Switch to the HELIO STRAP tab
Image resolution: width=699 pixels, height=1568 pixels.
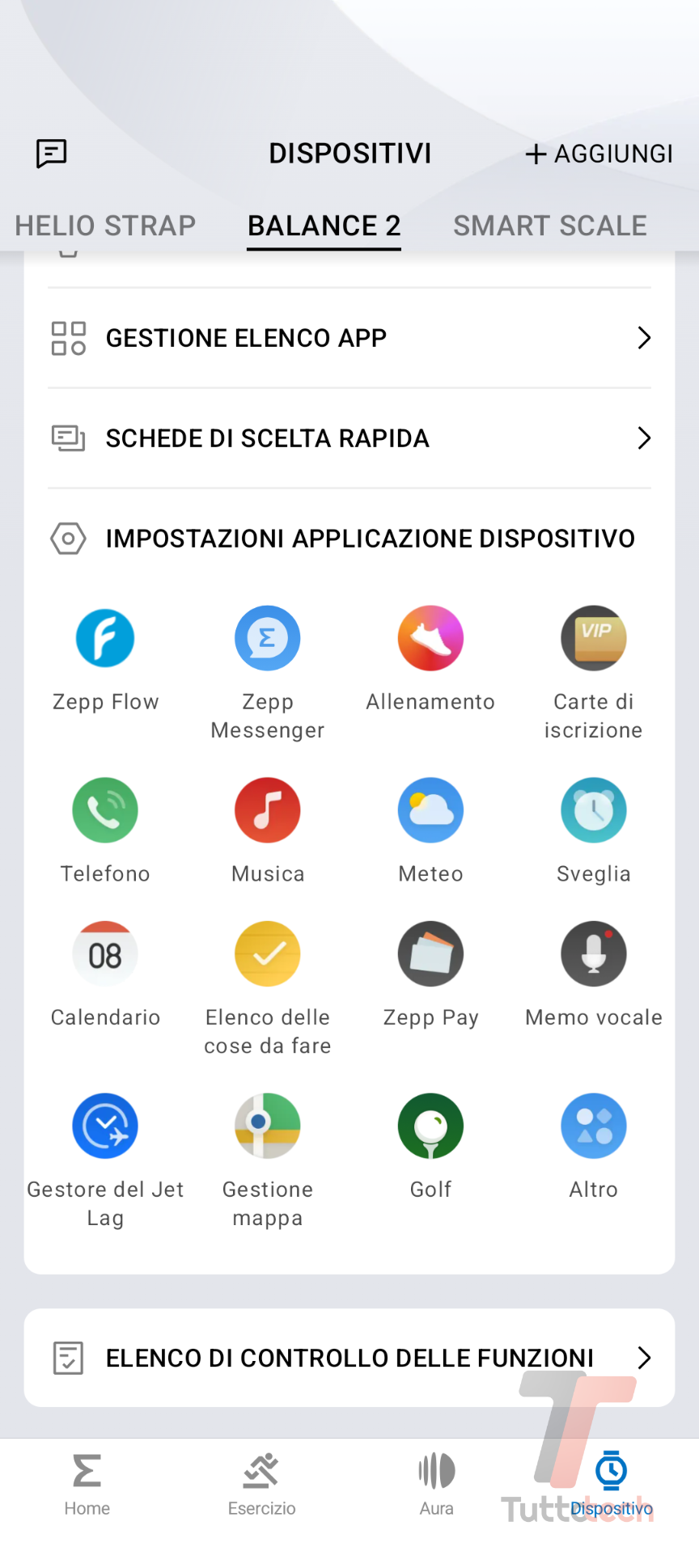[105, 226]
